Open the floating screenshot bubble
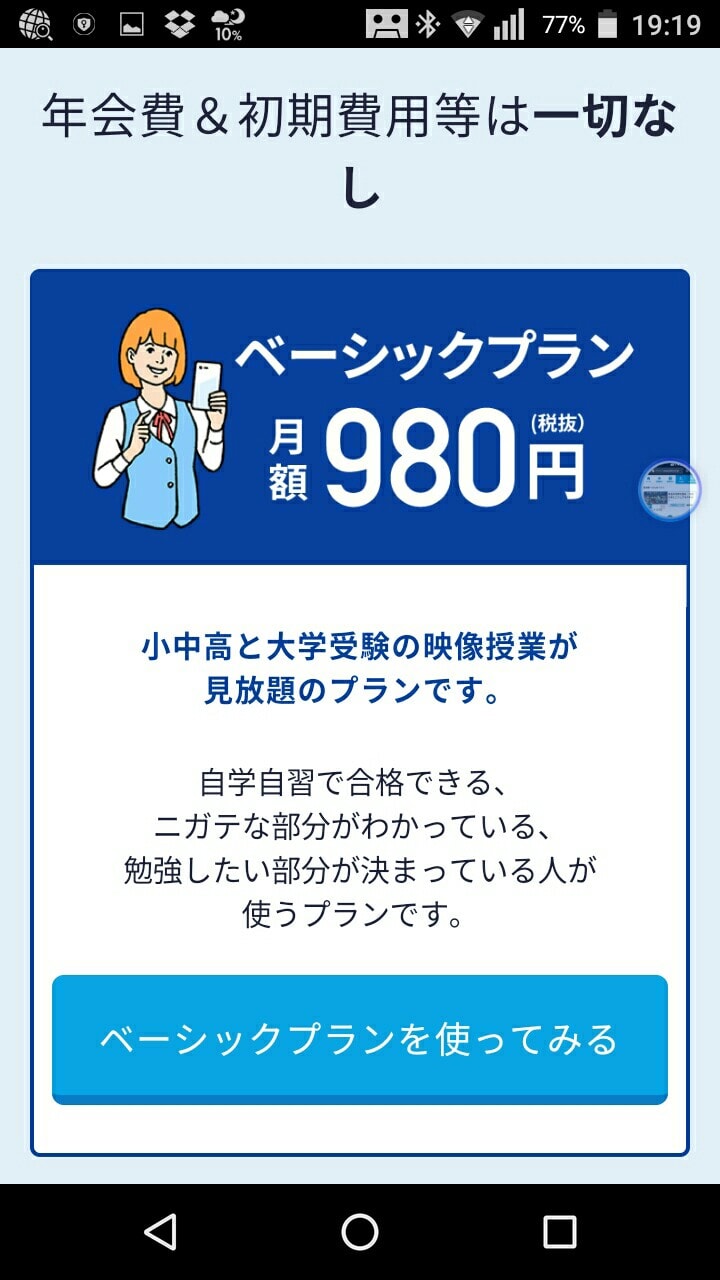 [x=669, y=490]
